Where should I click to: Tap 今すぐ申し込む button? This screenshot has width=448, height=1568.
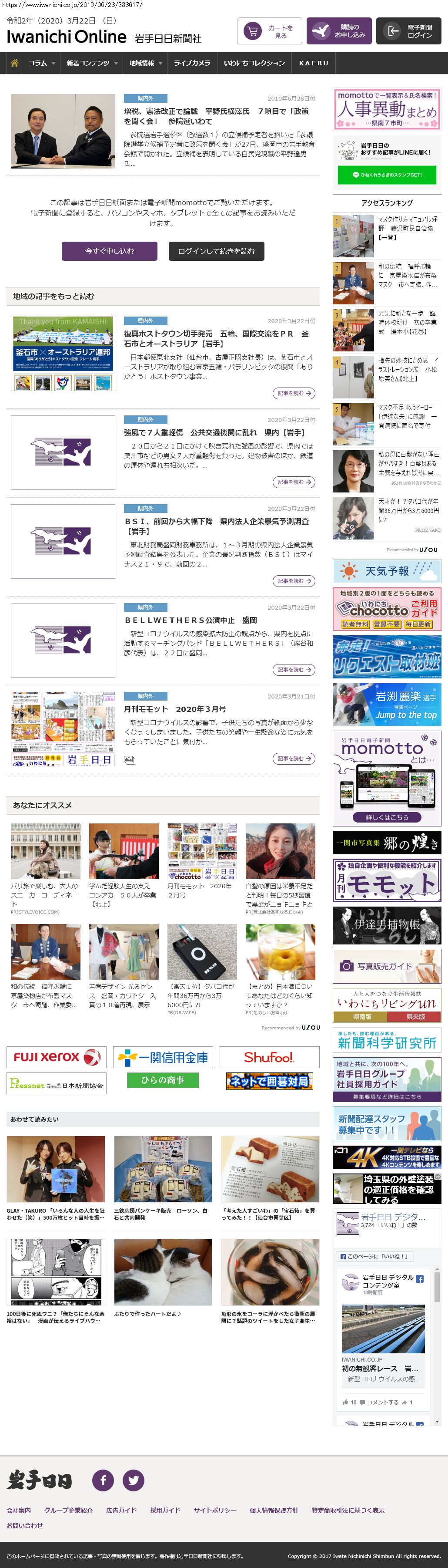(110, 251)
